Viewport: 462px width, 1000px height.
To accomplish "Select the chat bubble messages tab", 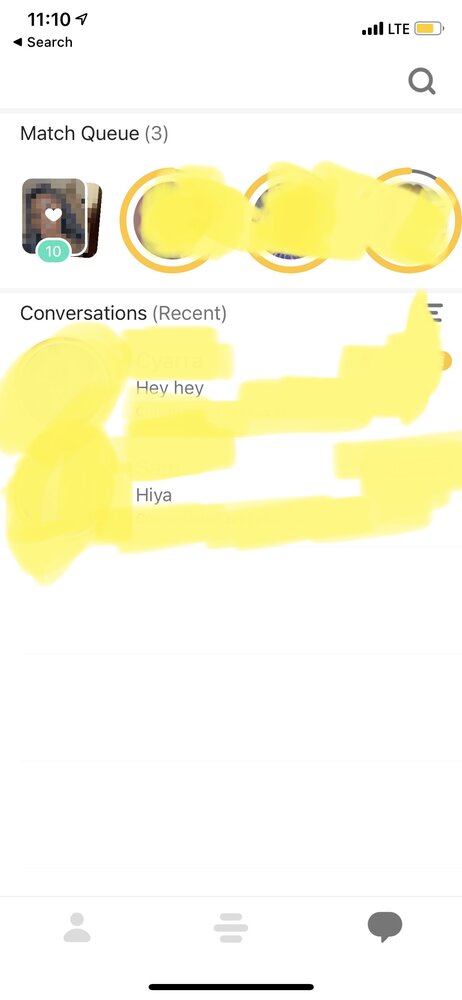I will pos(385,927).
